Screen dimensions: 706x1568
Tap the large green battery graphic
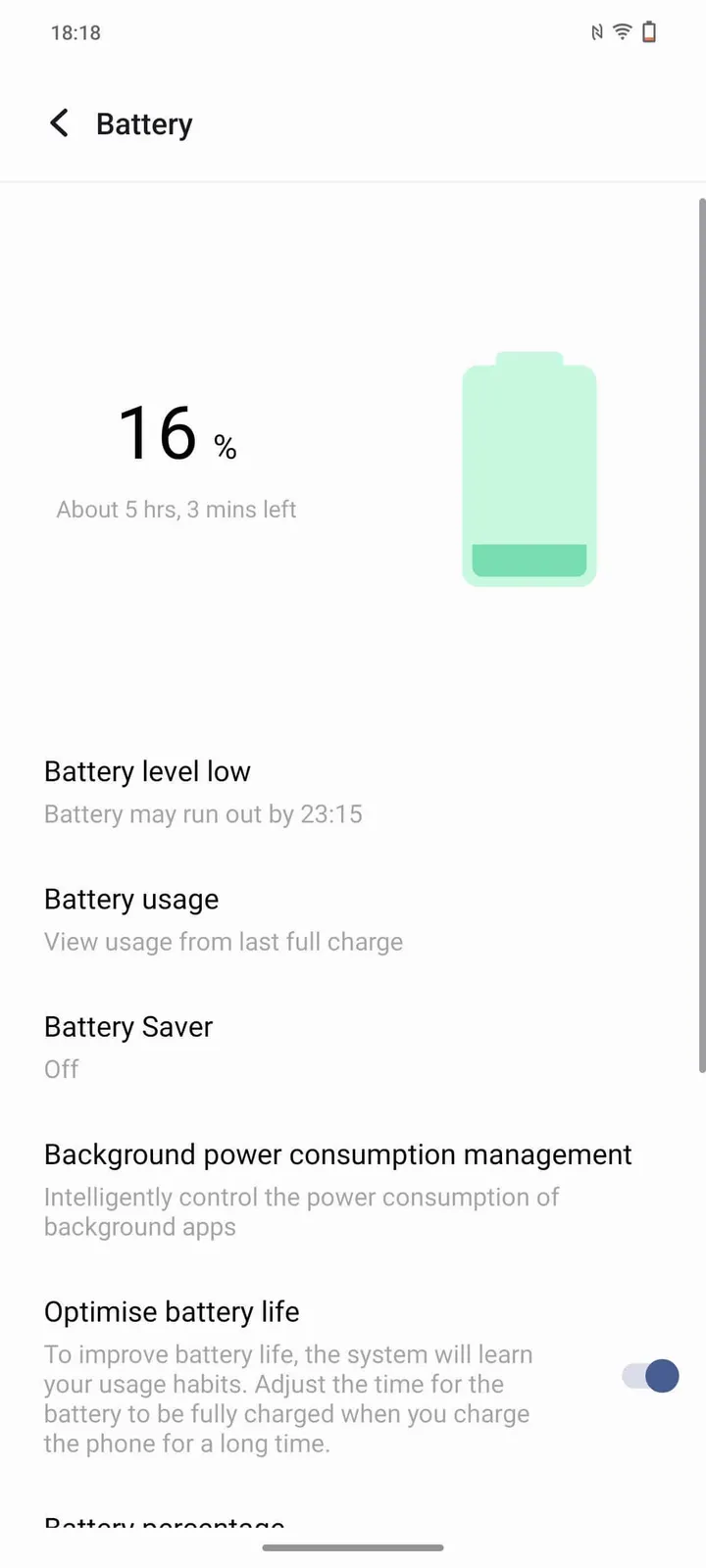(529, 470)
